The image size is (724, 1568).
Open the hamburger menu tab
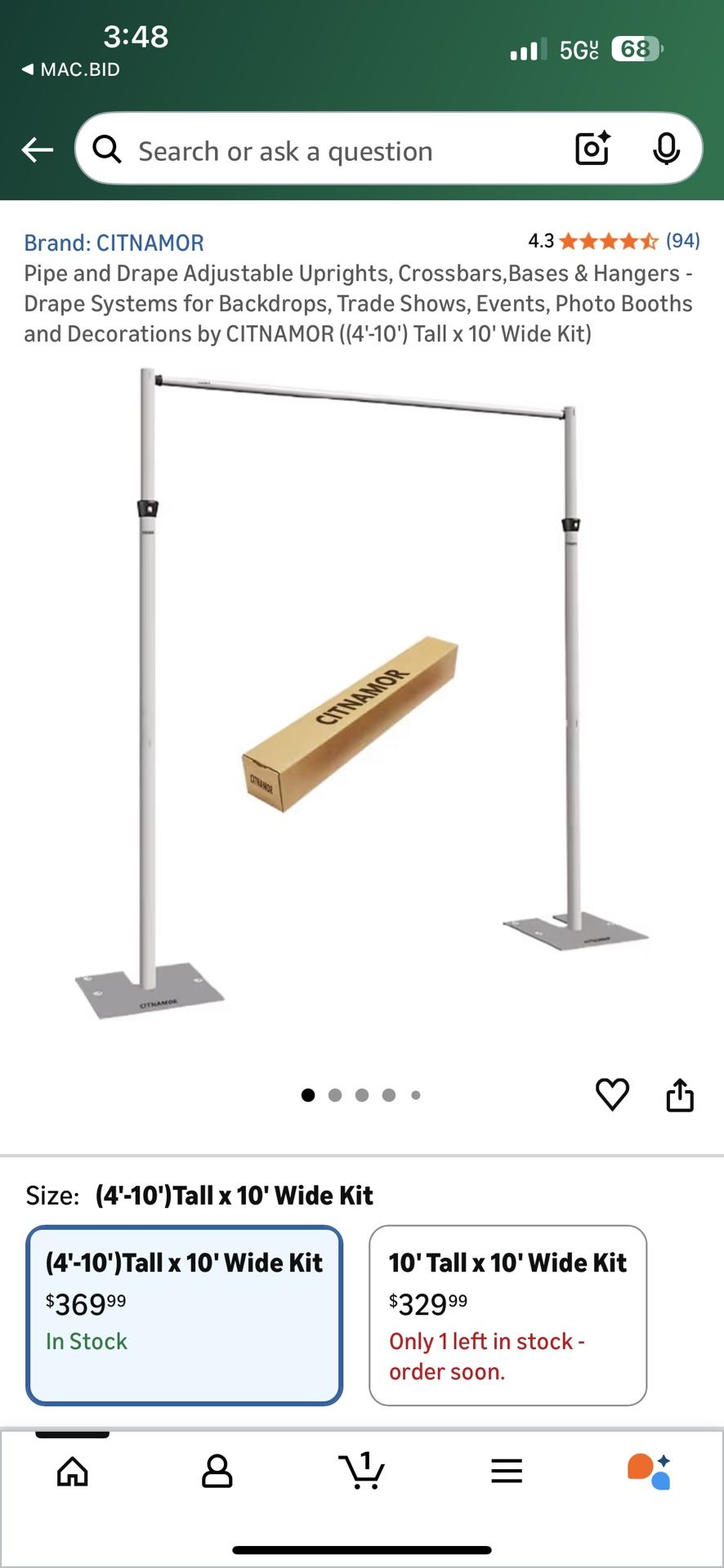point(507,1472)
